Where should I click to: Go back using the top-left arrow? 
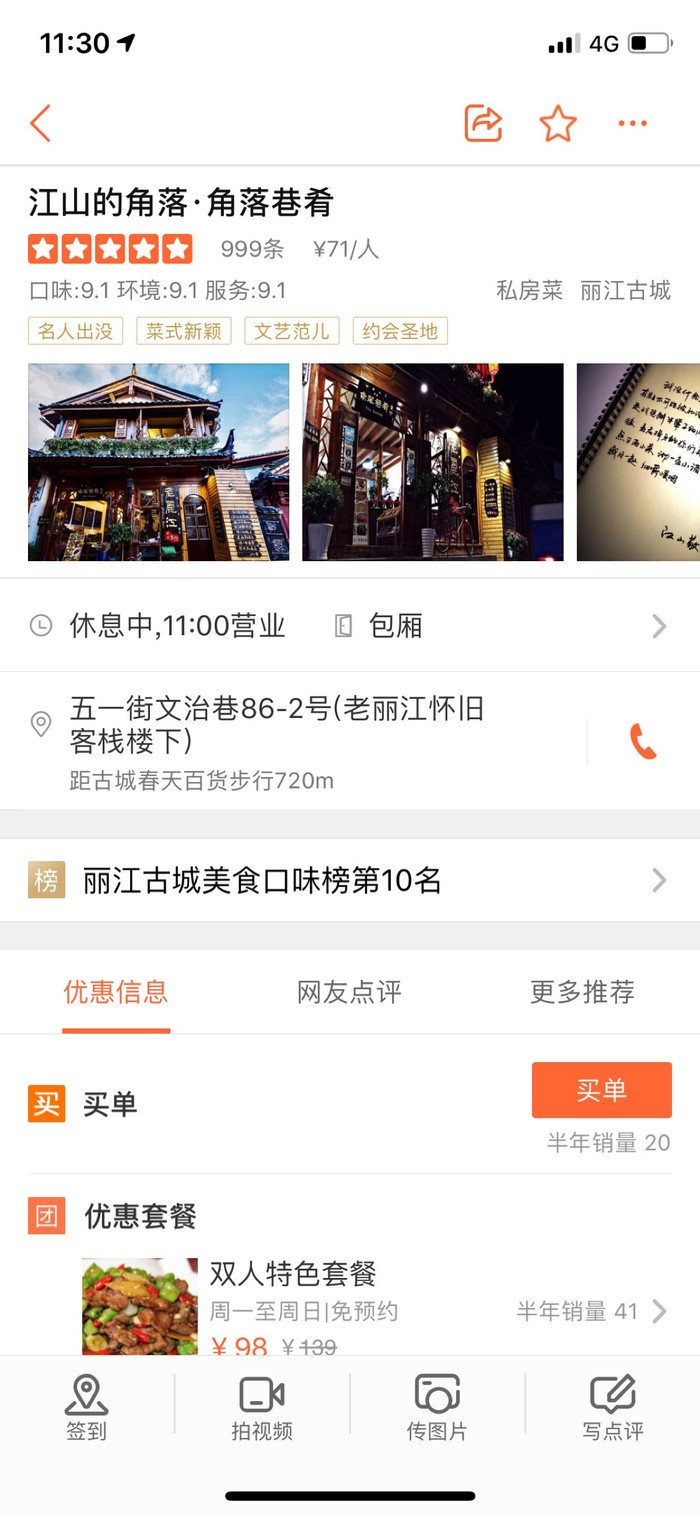tap(40, 123)
